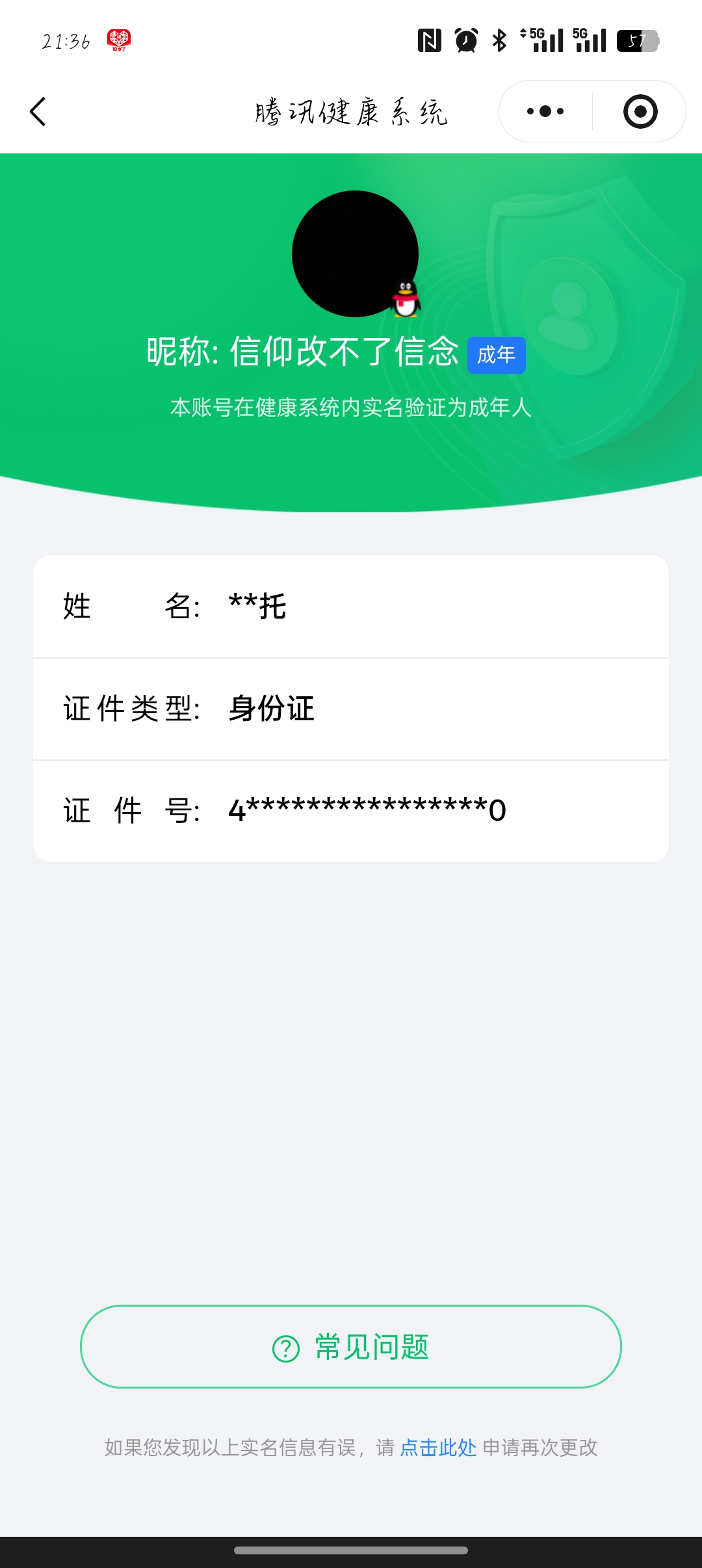Close the mini program via the circle icon
This screenshot has width=702, height=1568.
[640, 111]
